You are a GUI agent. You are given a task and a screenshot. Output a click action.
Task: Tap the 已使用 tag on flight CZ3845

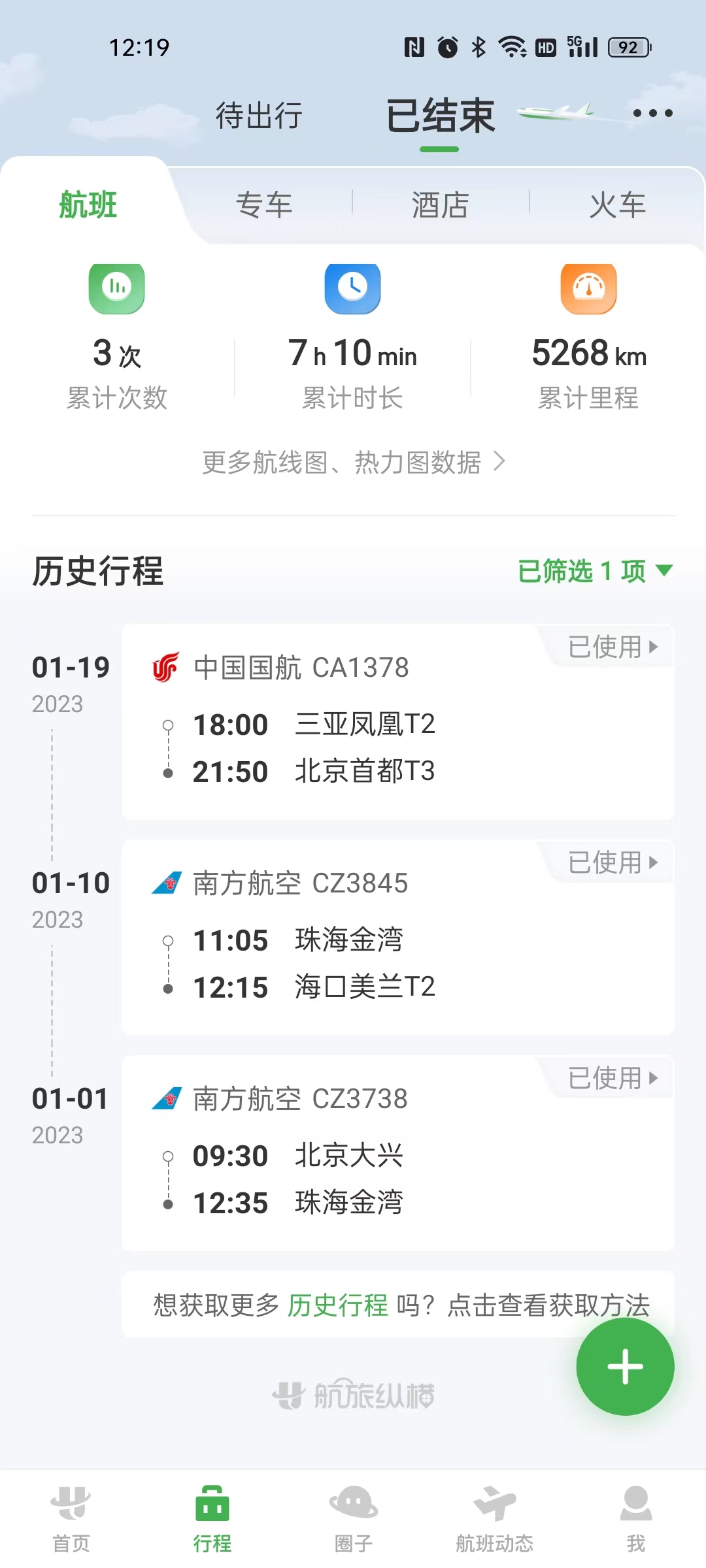pos(612,863)
